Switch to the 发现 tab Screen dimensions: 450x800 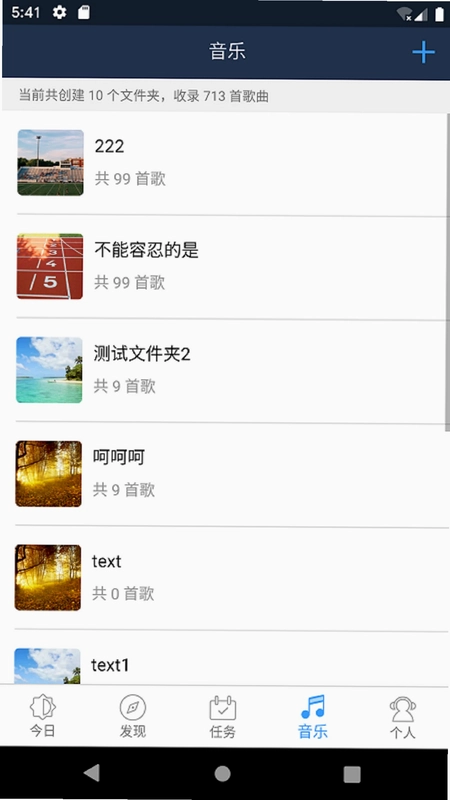133,716
